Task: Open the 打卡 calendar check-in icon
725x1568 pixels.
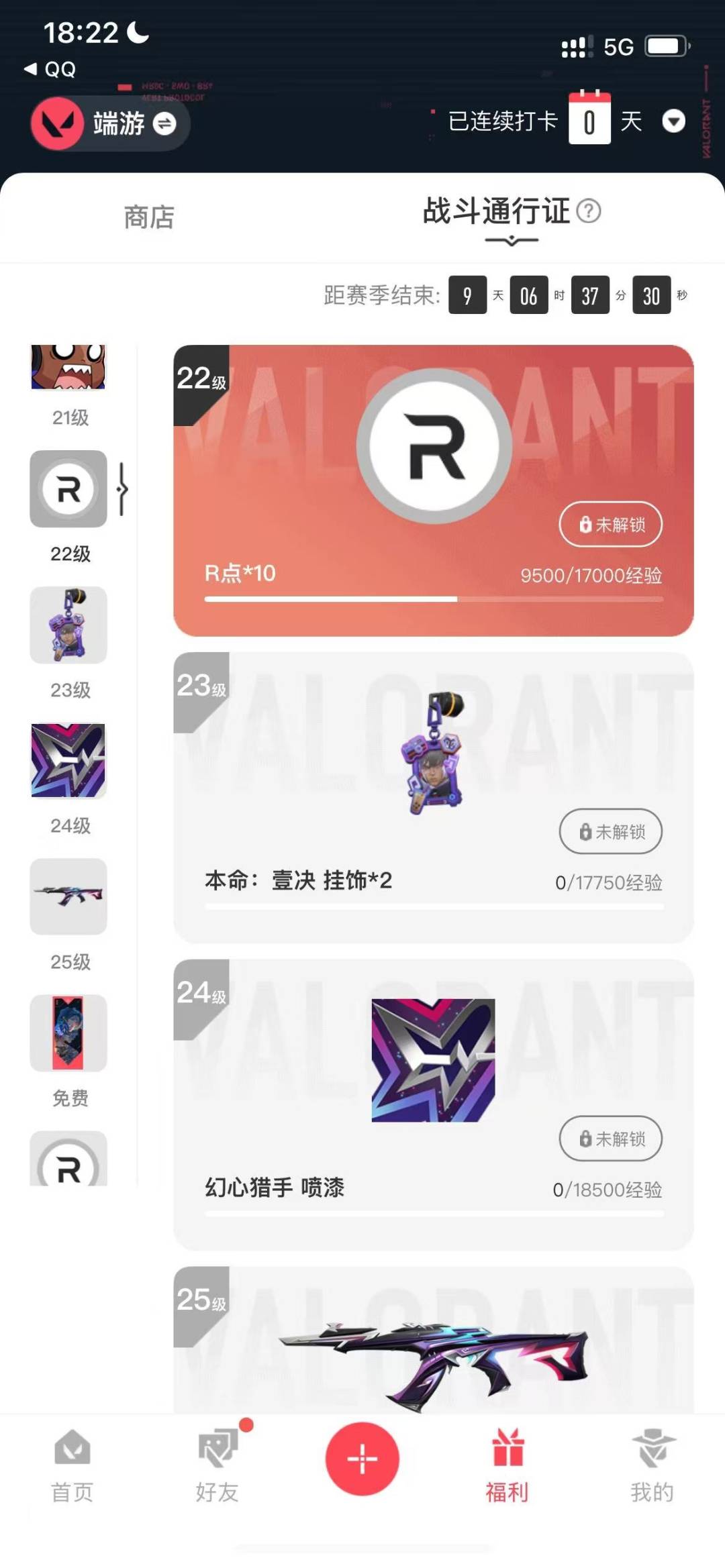Action: tap(589, 121)
